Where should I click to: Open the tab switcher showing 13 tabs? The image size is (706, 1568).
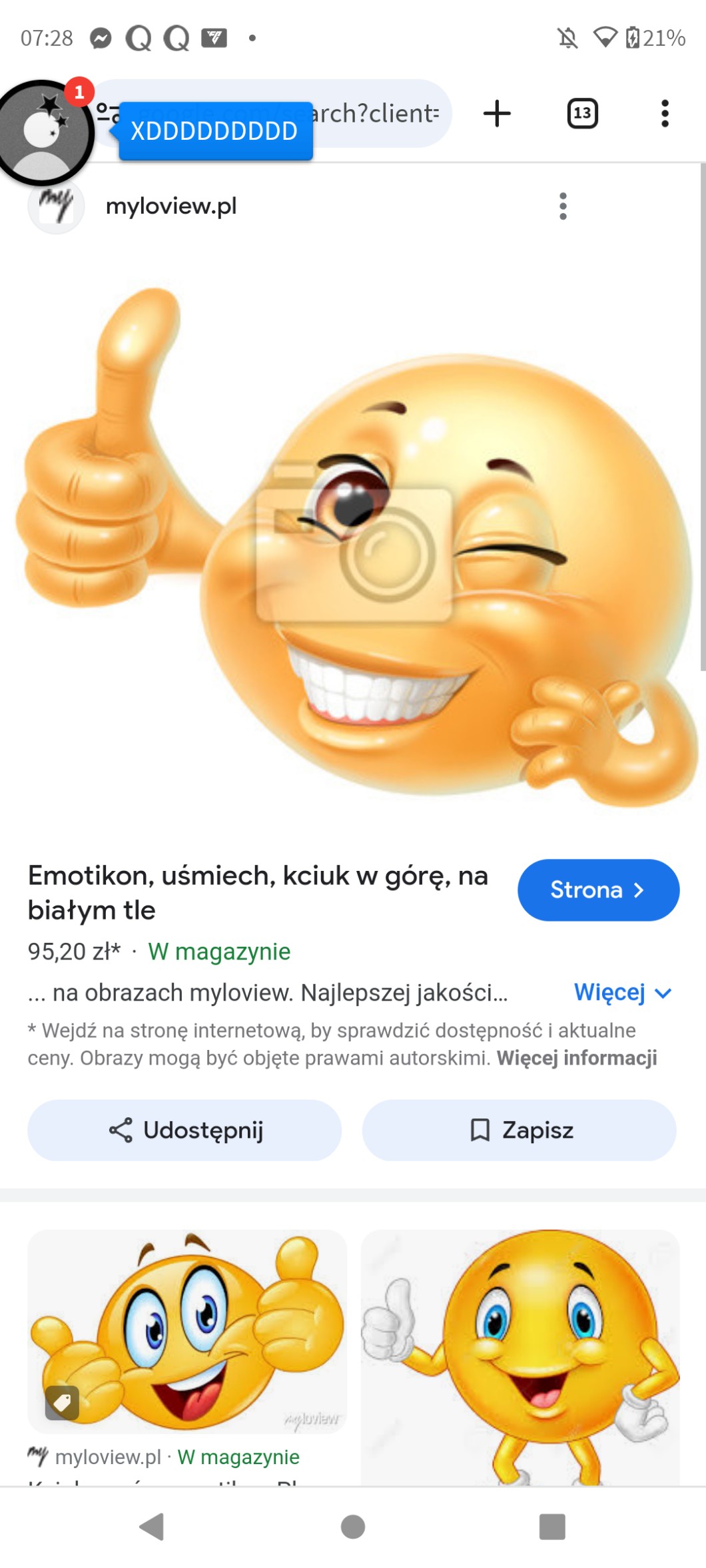click(x=582, y=114)
